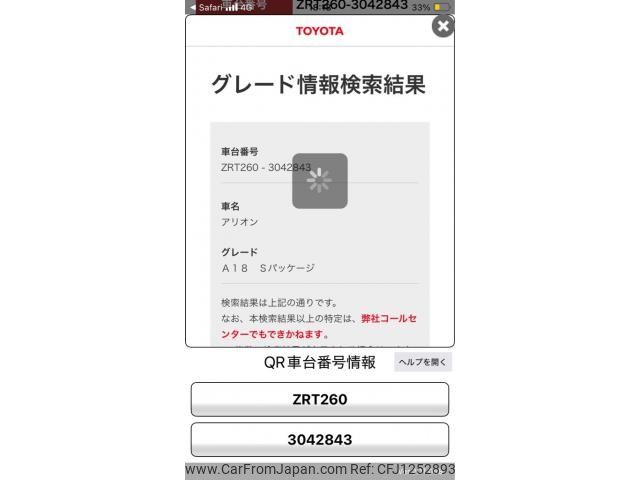Tap the ZRT260 model code button
Screen dimensions: 640x480
click(x=320, y=399)
